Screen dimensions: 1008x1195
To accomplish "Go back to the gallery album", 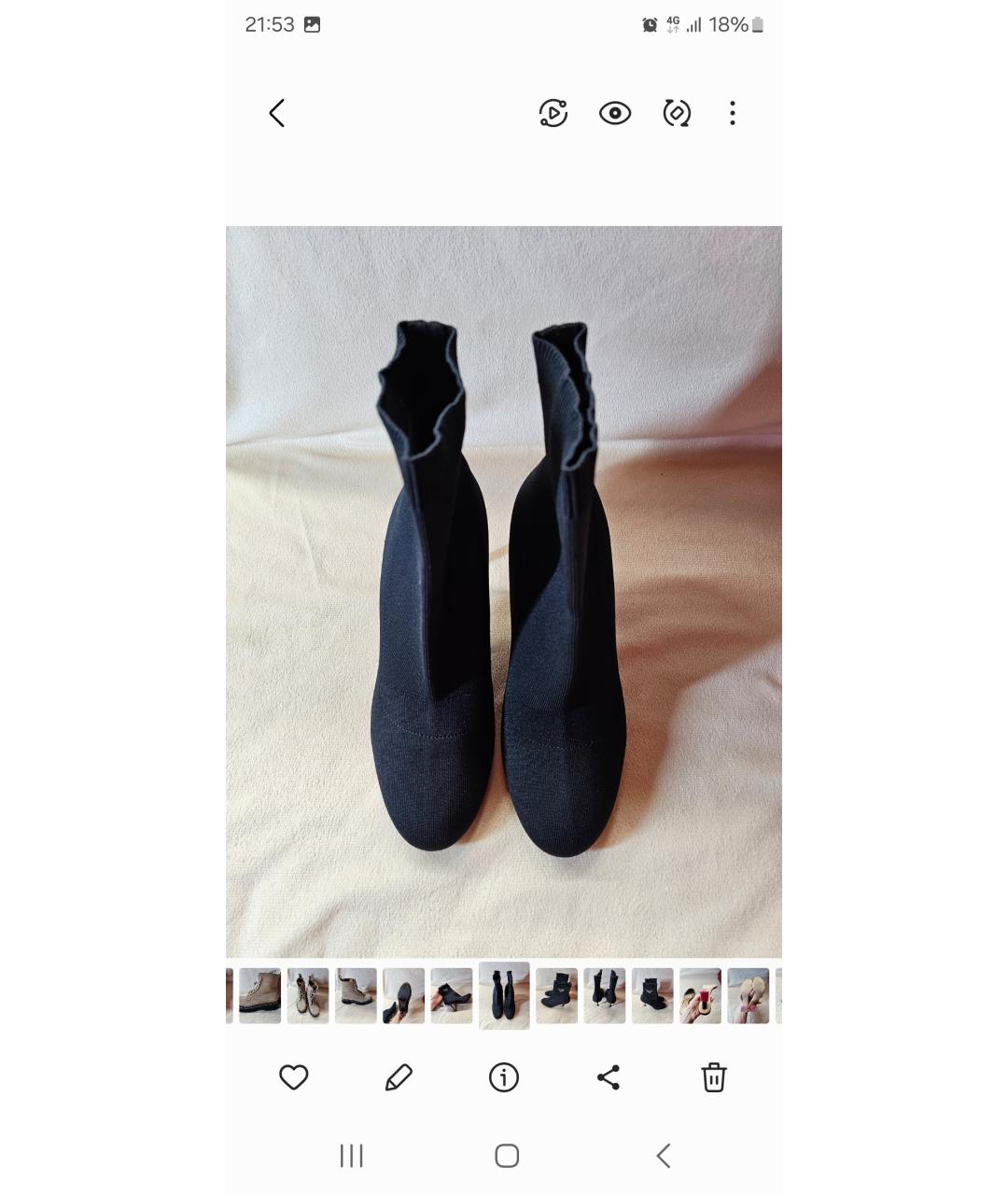I will click(x=277, y=114).
